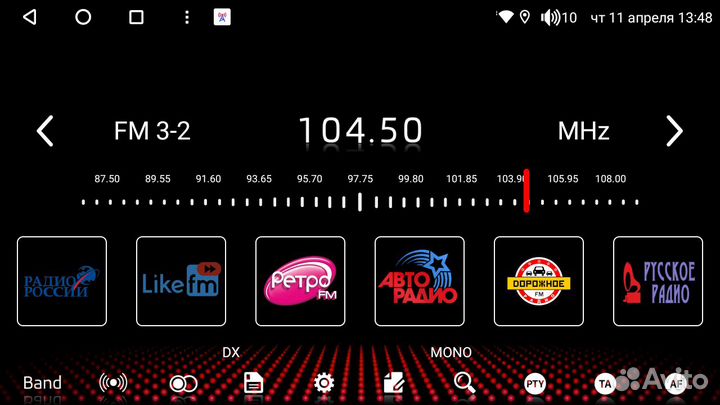Tune to the previous frequency with left arrow

tap(44, 131)
